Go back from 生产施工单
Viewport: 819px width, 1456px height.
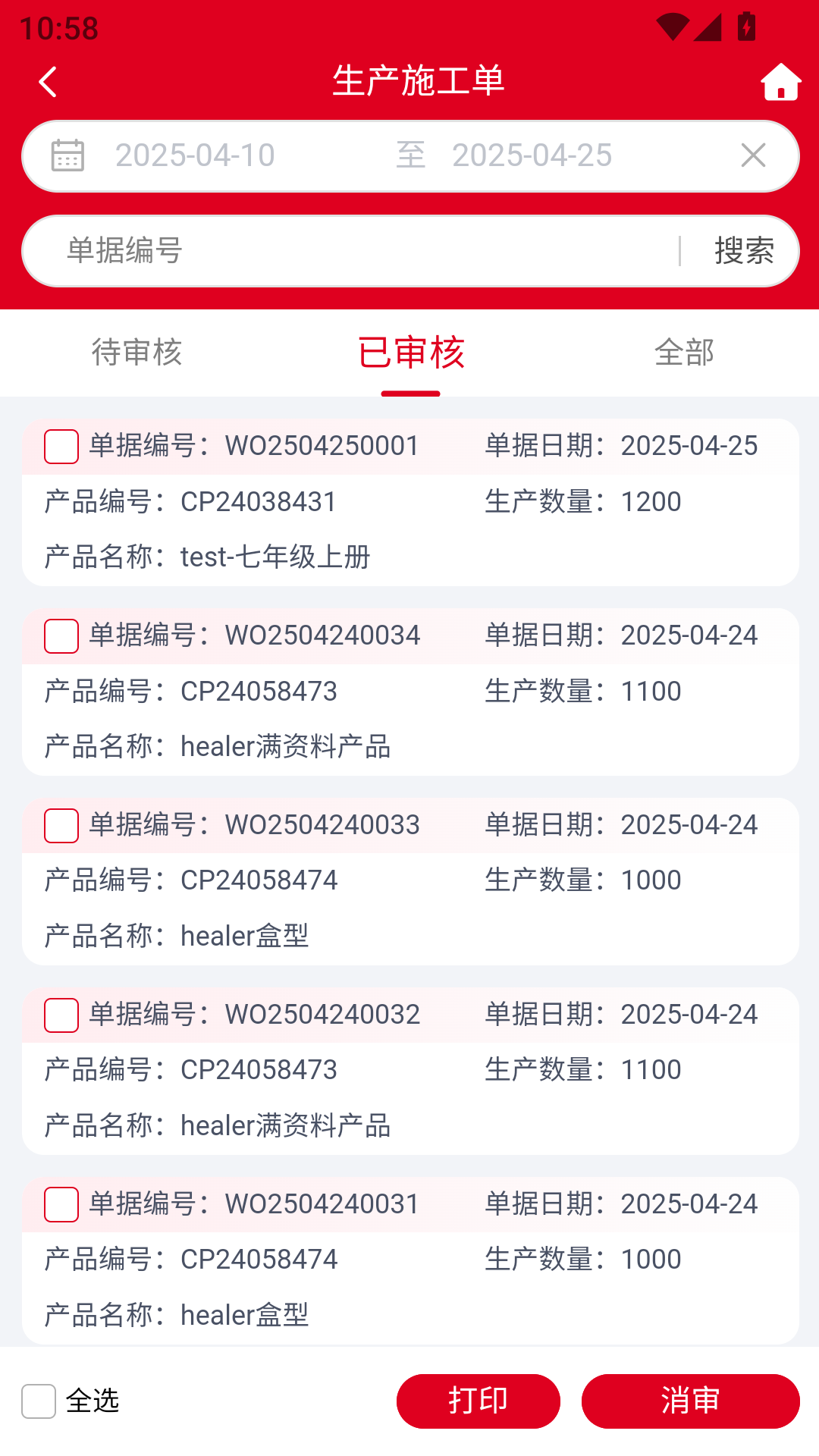click(48, 82)
